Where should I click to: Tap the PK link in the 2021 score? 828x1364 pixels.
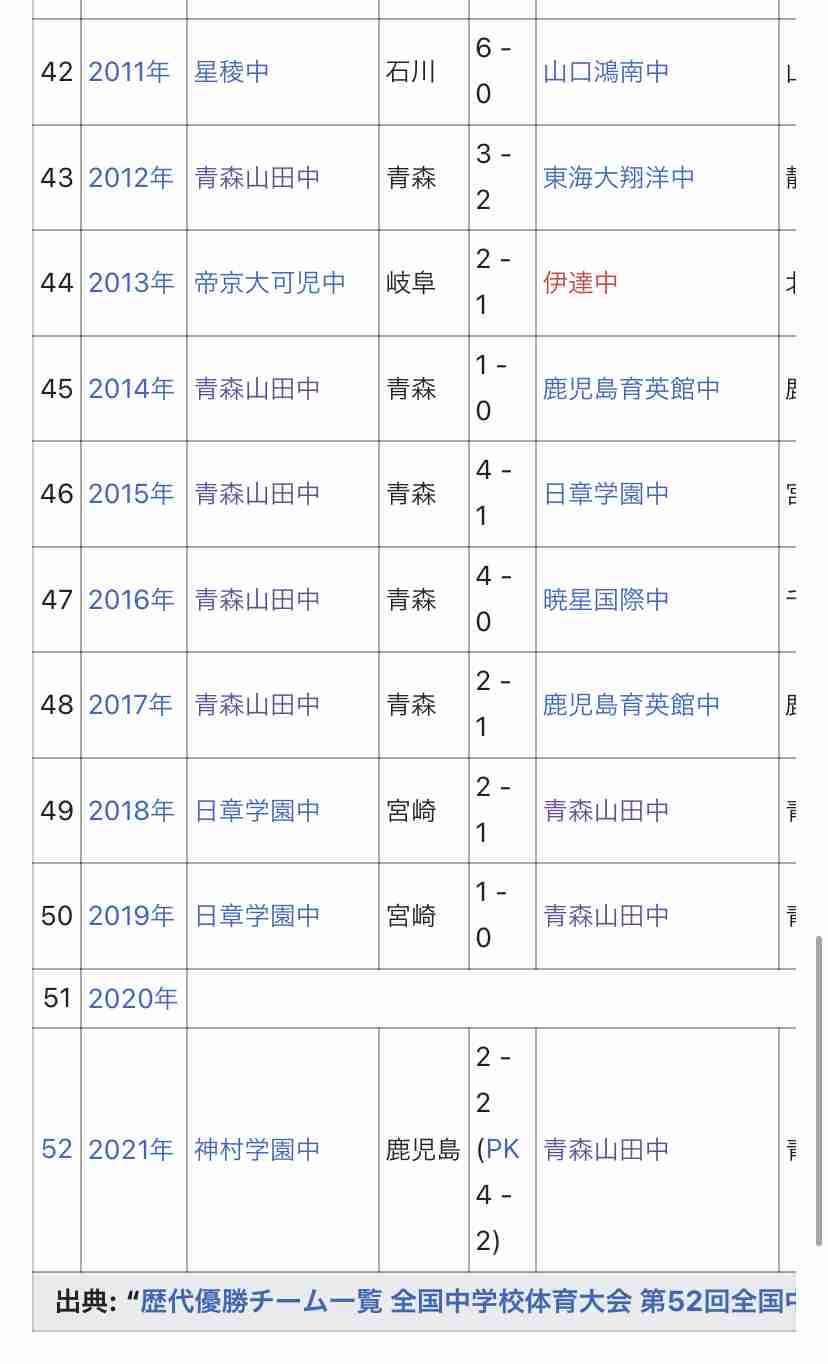coord(503,1150)
